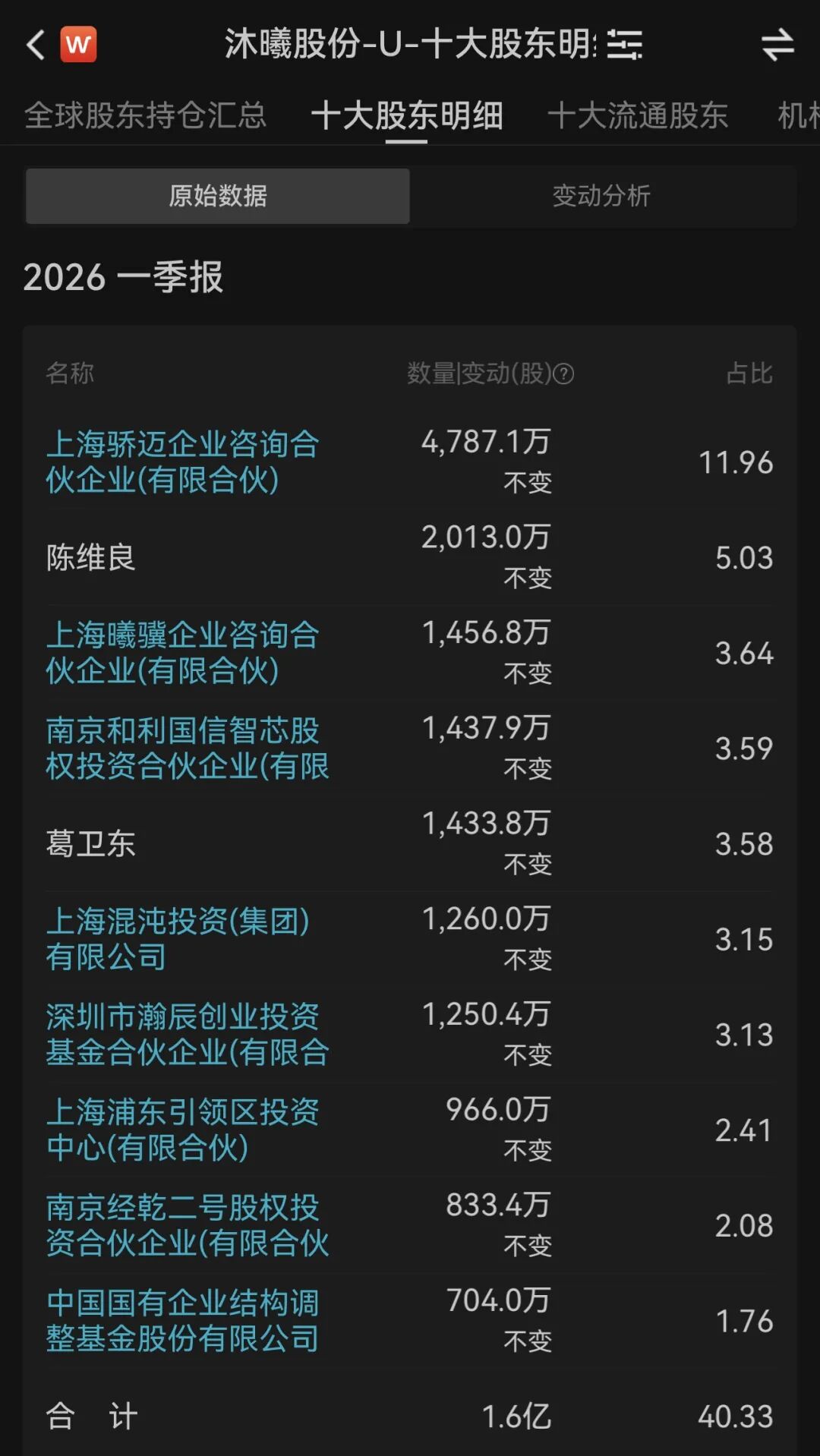
Task: Open shareholder 上海骄迈企业咨询合伙企业
Action: 182,462
